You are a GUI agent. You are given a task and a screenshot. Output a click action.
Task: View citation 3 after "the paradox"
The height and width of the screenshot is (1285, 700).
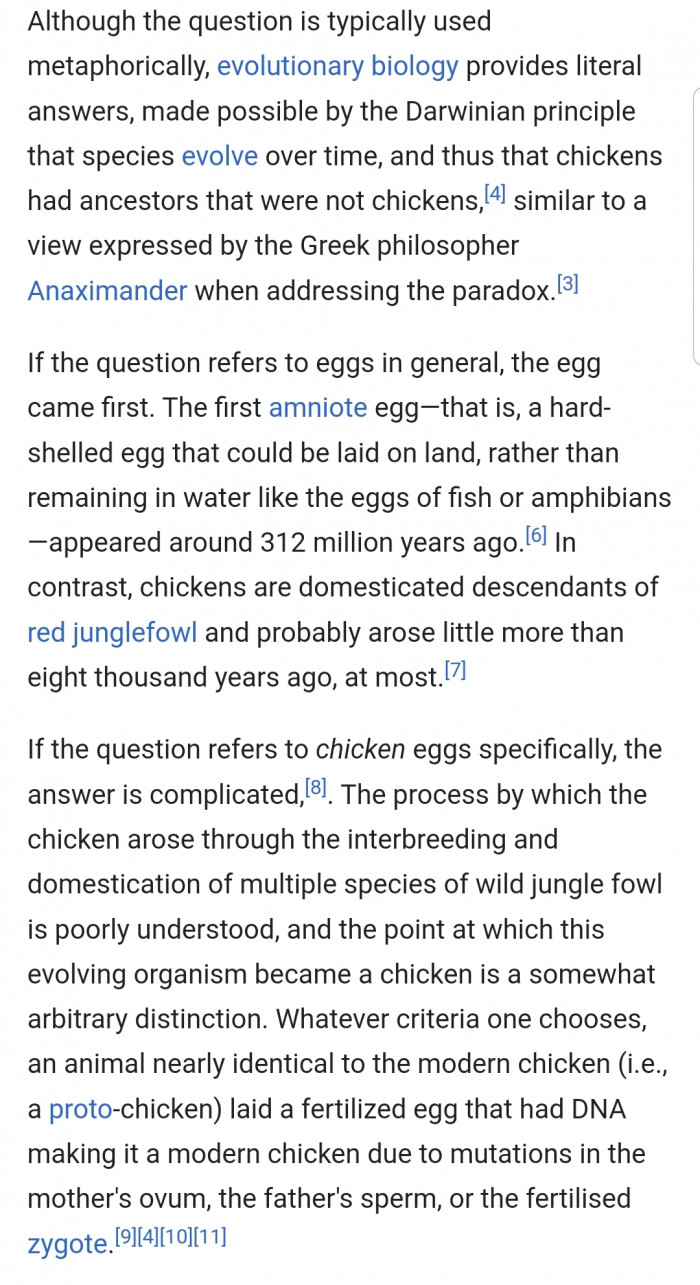568,284
